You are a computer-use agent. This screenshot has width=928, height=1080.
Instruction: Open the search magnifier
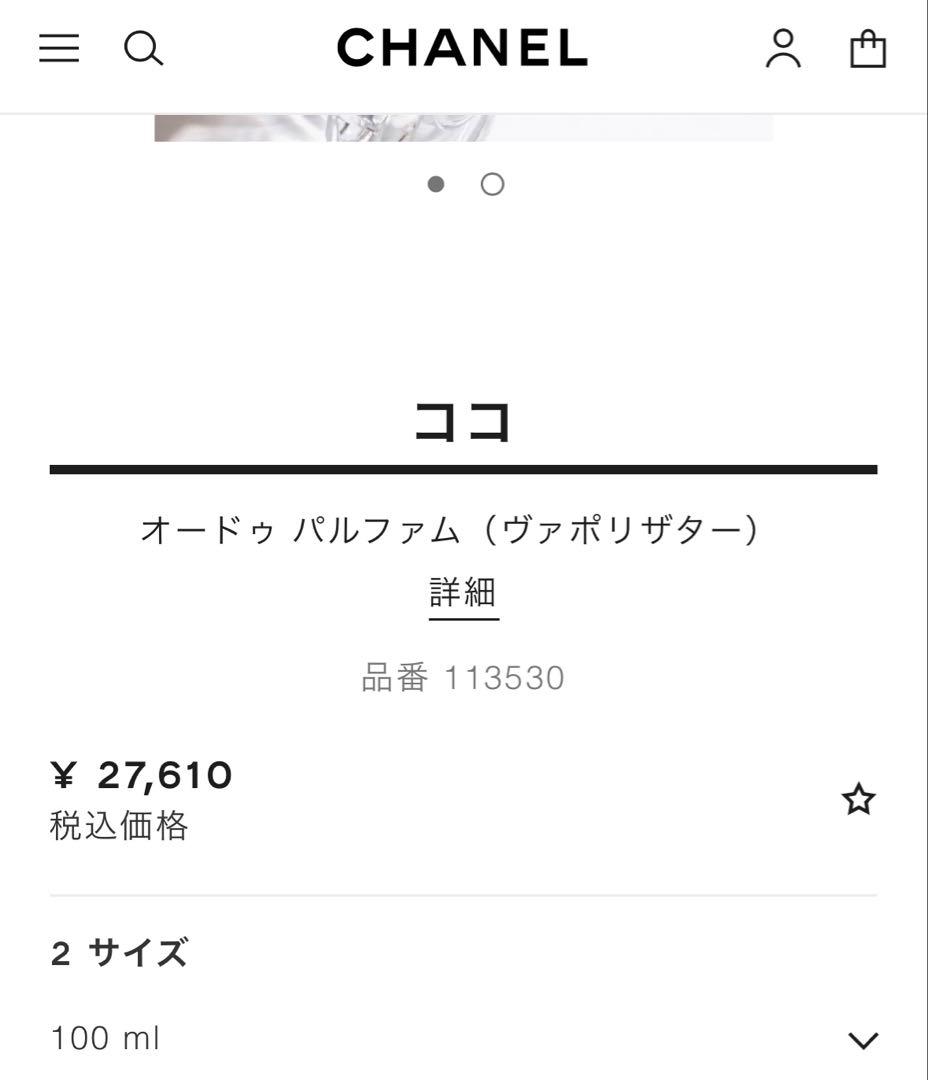click(x=143, y=48)
